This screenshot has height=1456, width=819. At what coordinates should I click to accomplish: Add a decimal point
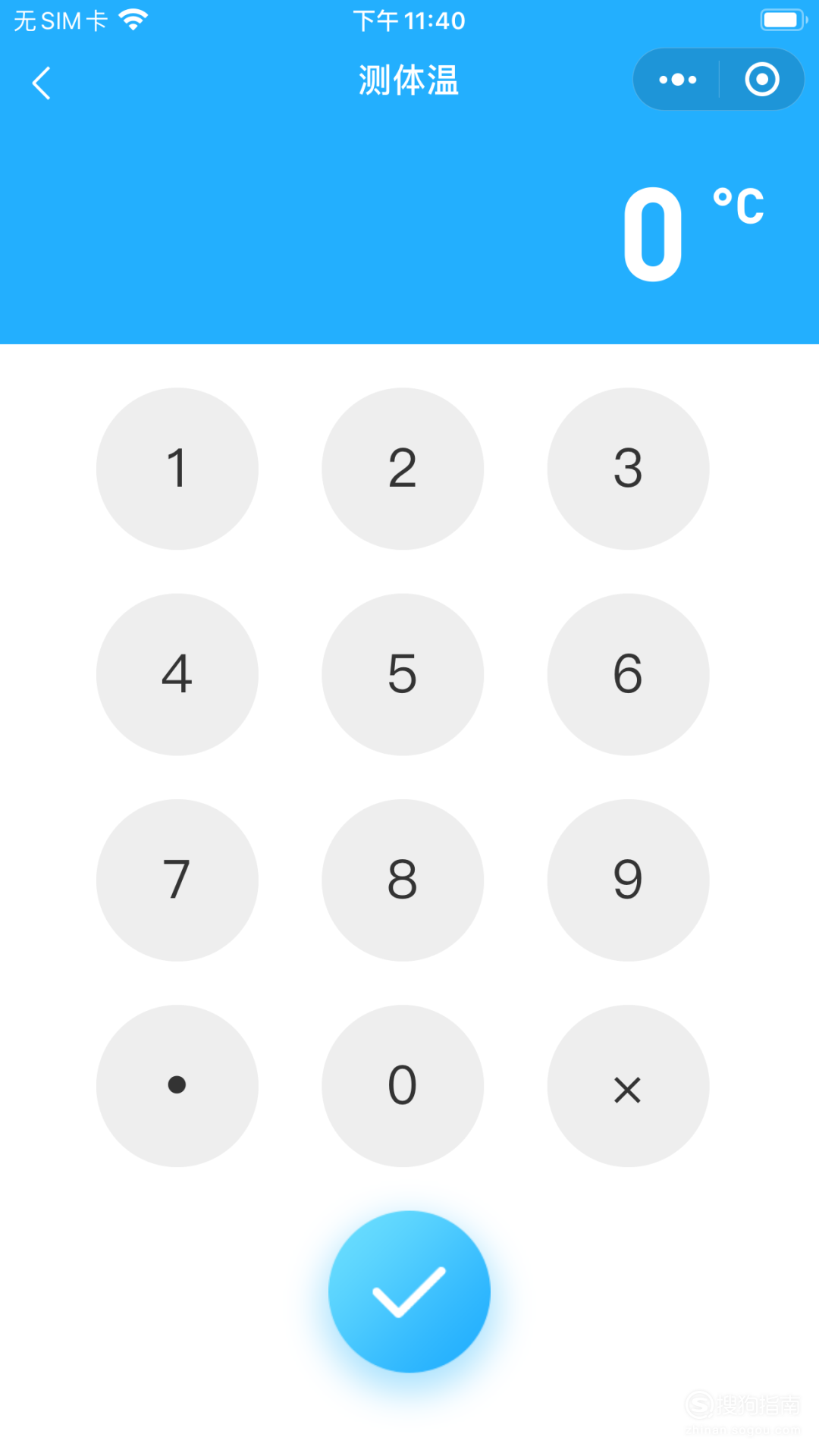pyautogui.click(x=177, y=1085)
